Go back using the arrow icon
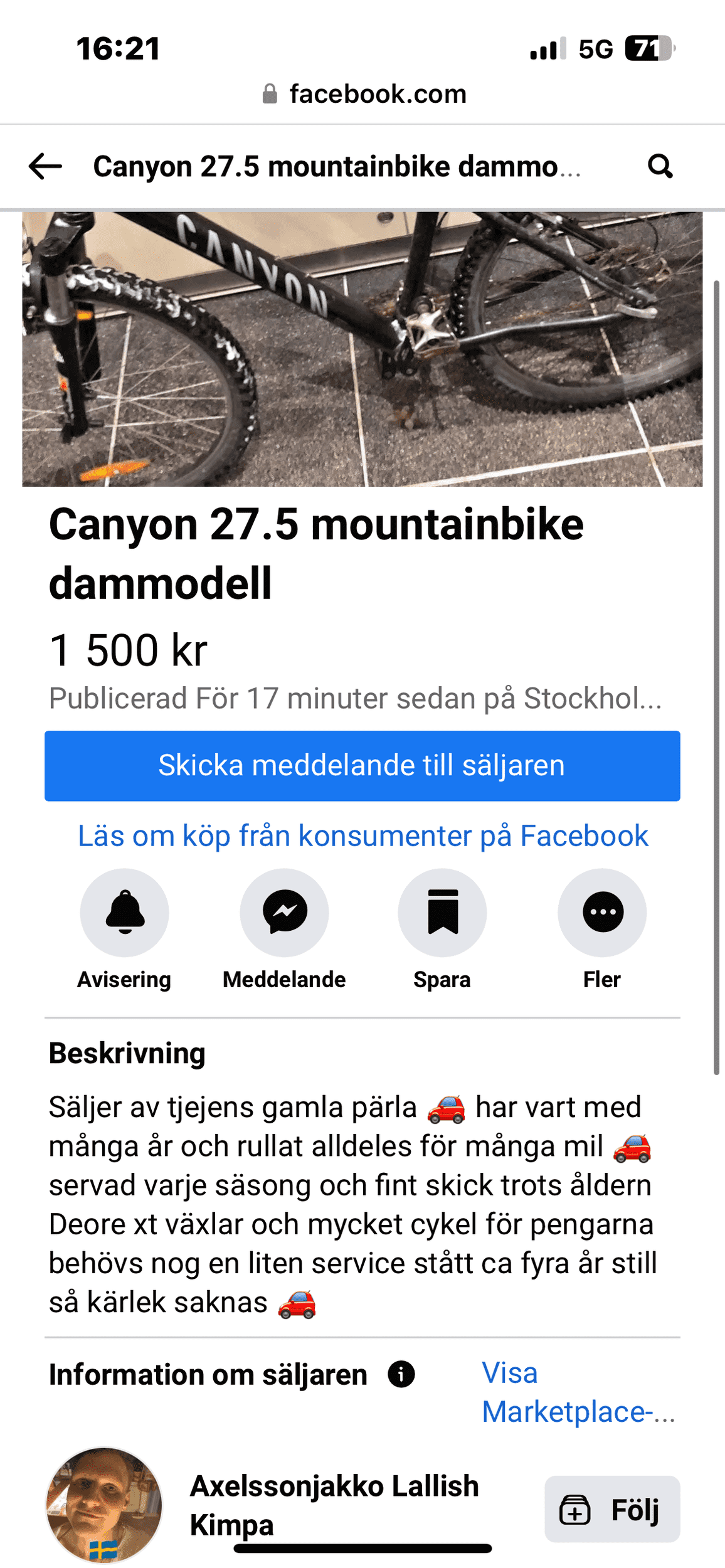725x1568 pixels. pyautogui.click(x=45, y=166)
